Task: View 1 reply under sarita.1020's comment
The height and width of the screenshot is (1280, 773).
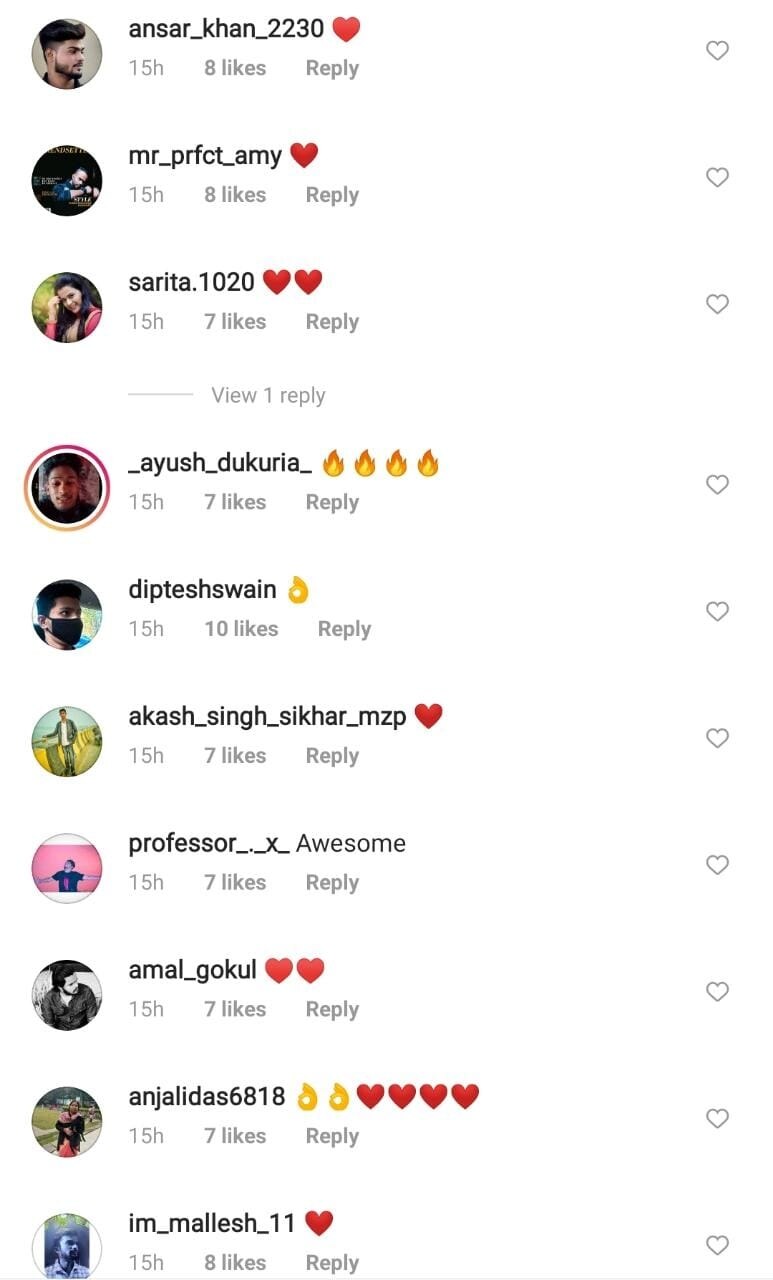Action: tap(268, 395)
